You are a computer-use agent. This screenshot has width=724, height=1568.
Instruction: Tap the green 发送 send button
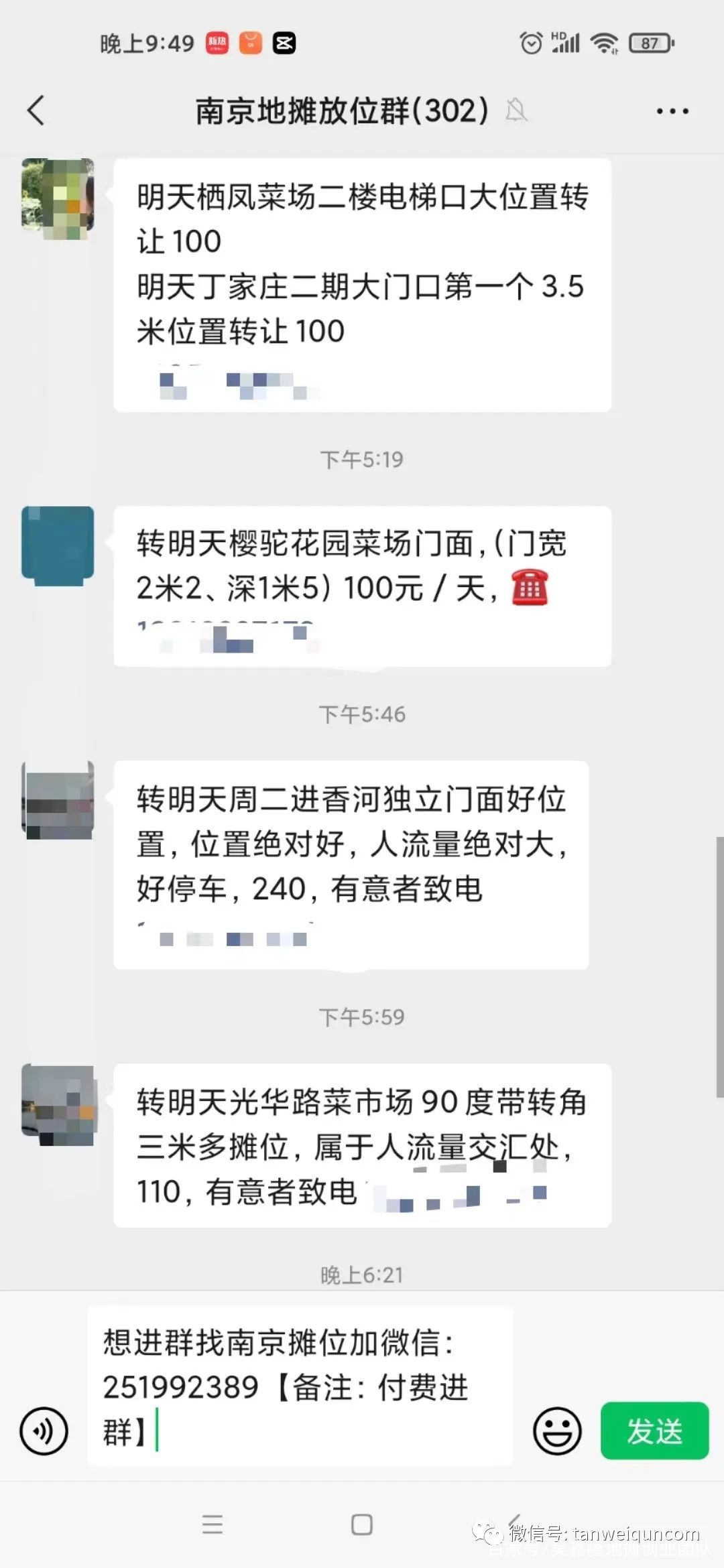(x=654, y=1431)
